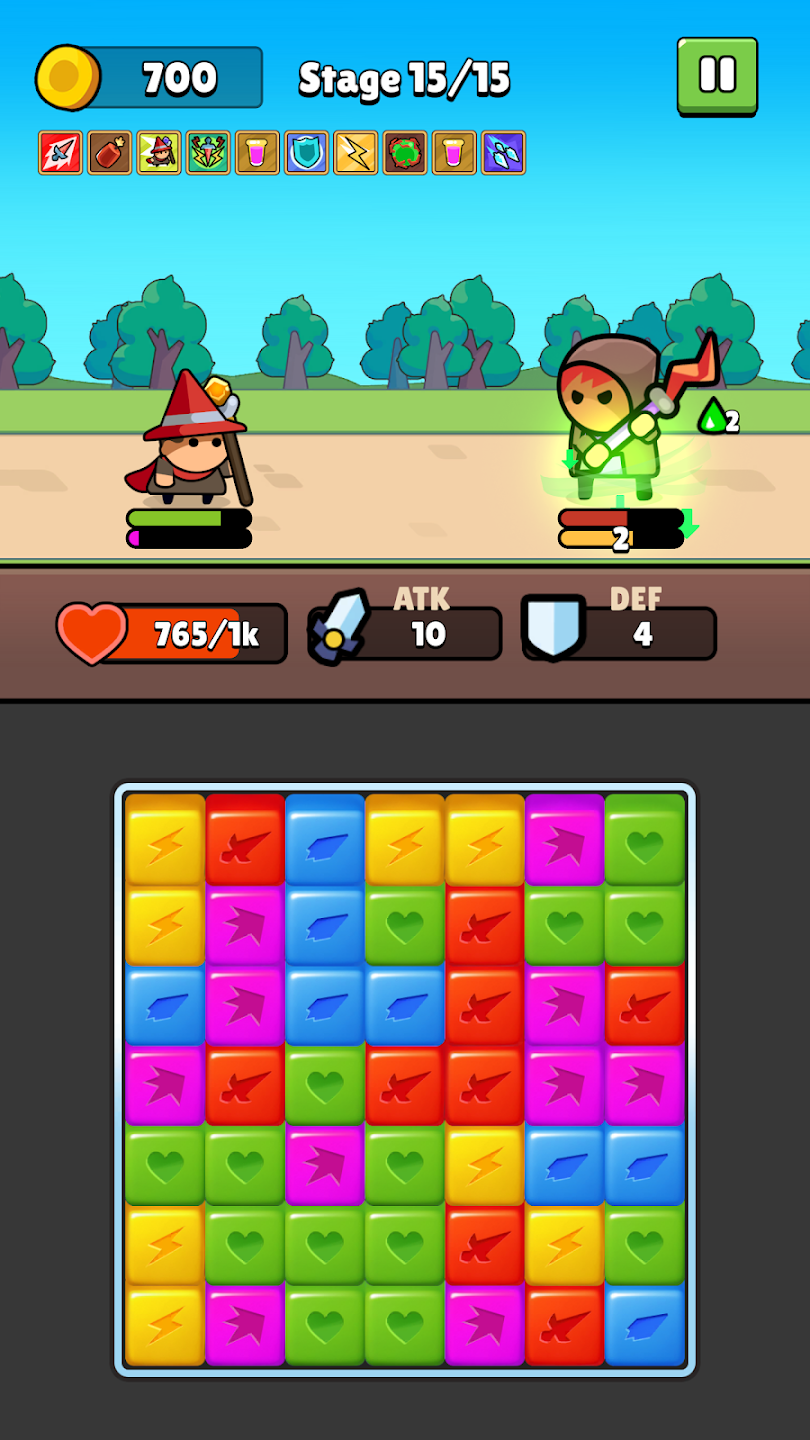810x1440 pixels.
Task: View the yellow lightning bolt skill icon
Action: [x=355, y=153]
